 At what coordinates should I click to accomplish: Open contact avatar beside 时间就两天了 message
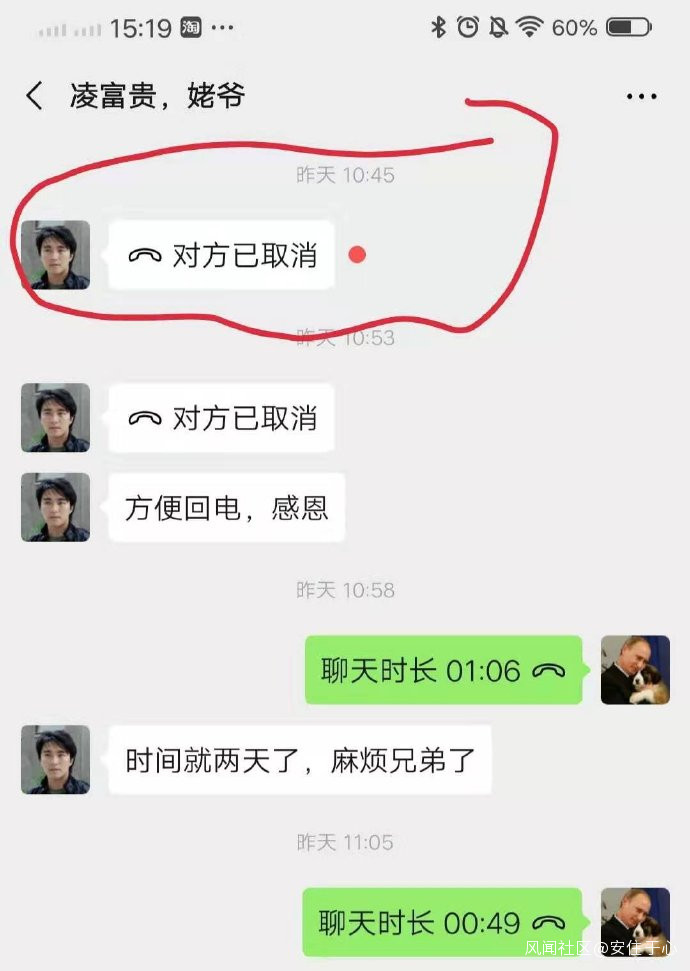point(56,760)
